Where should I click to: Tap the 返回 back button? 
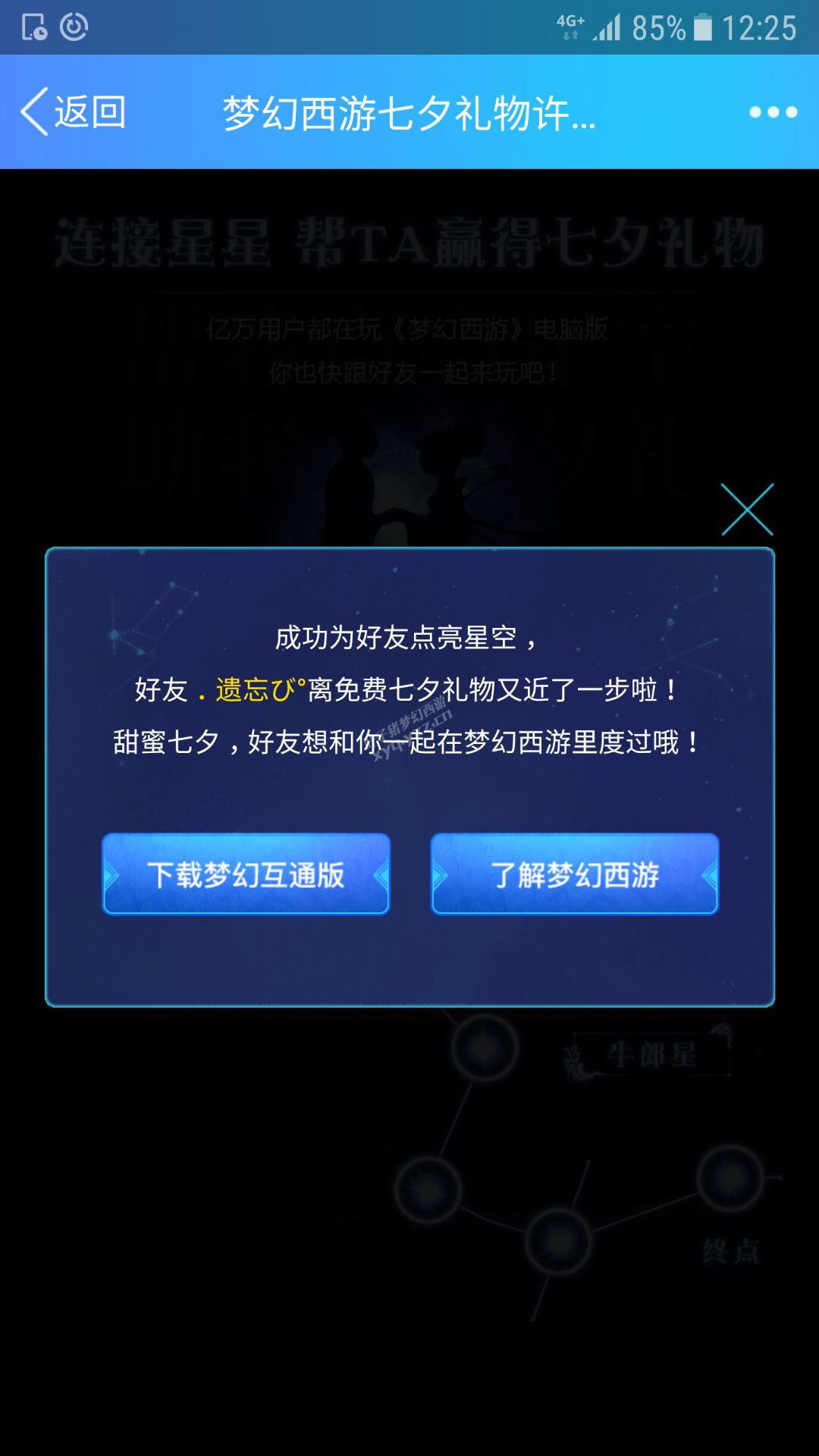click(74, 112)
